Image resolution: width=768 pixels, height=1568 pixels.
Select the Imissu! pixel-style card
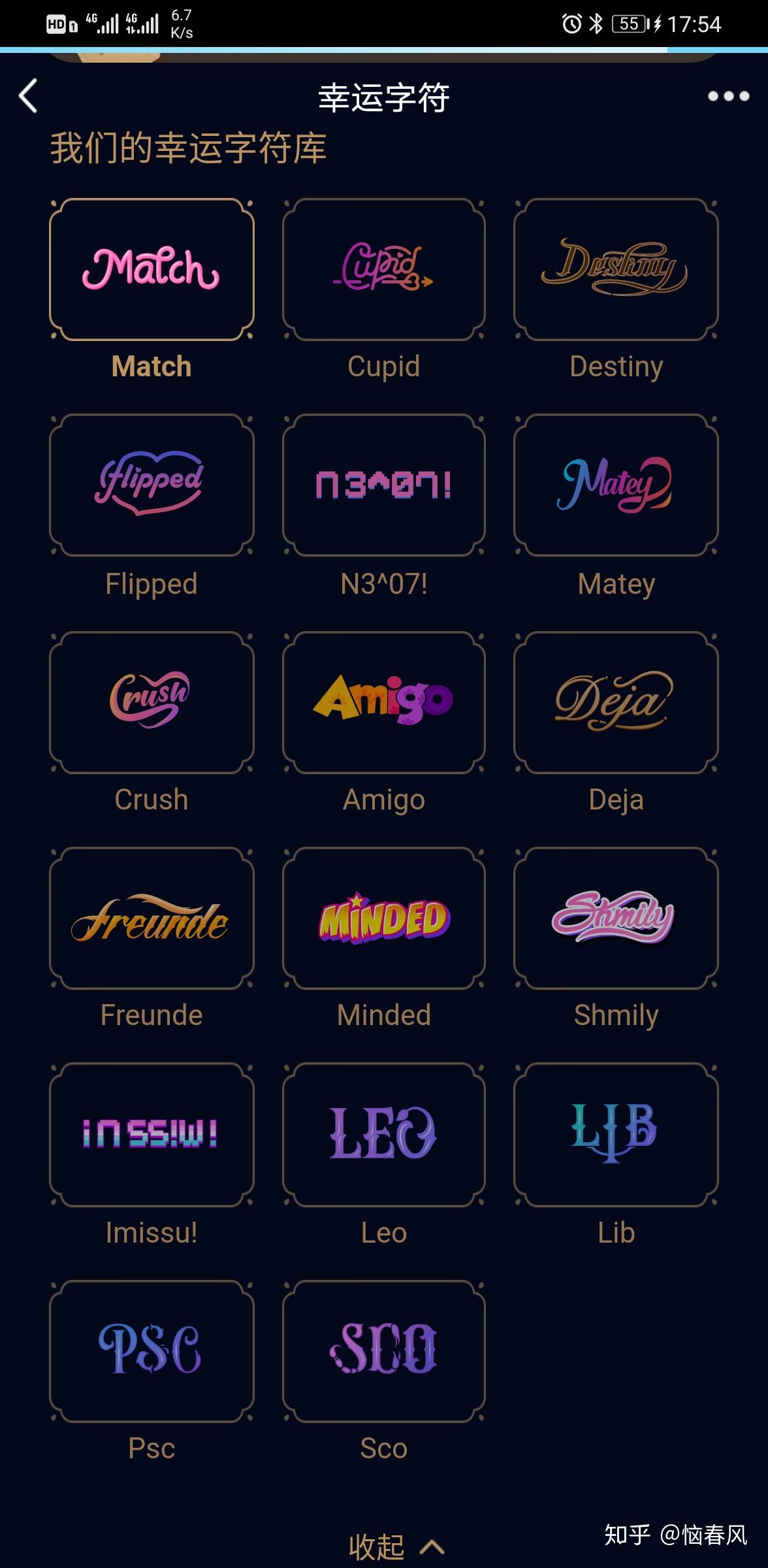[152, 1134]
